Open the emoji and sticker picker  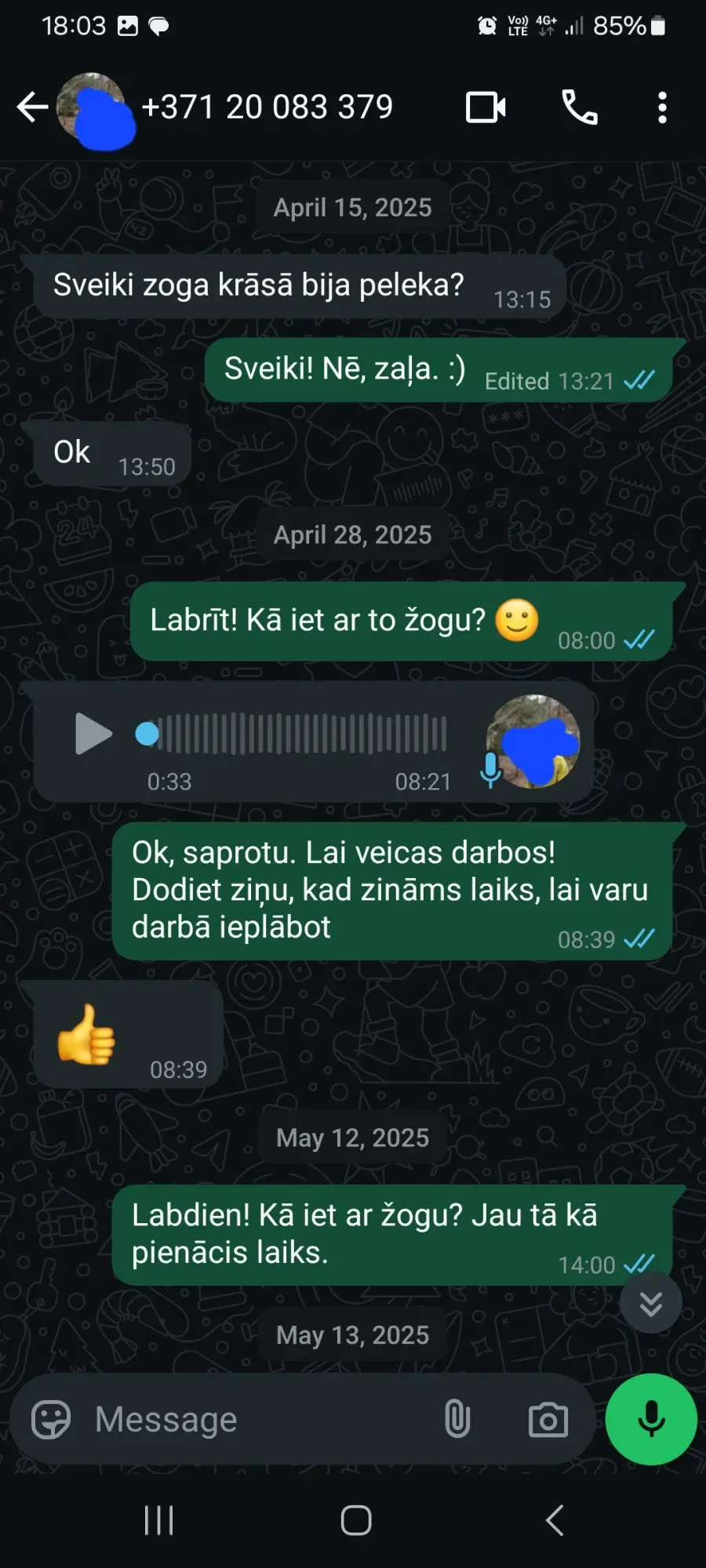point(51,1420)
